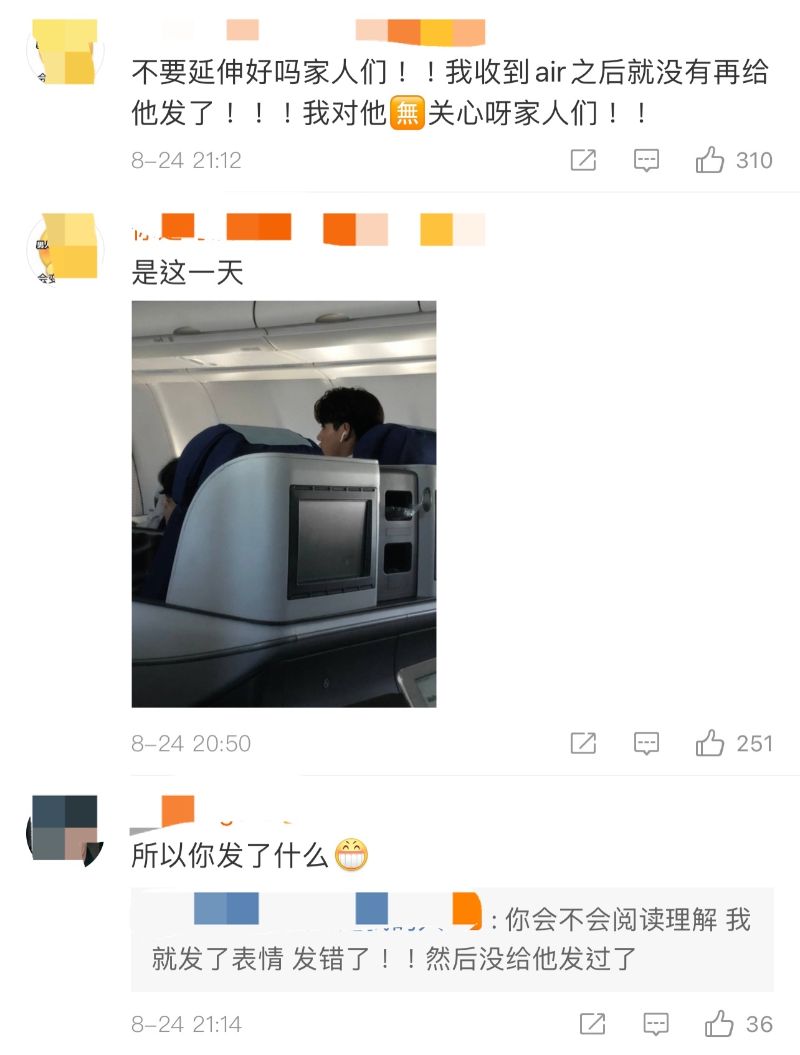Open the nested reply 你会不会阅读理解

(x=452, y=940)
